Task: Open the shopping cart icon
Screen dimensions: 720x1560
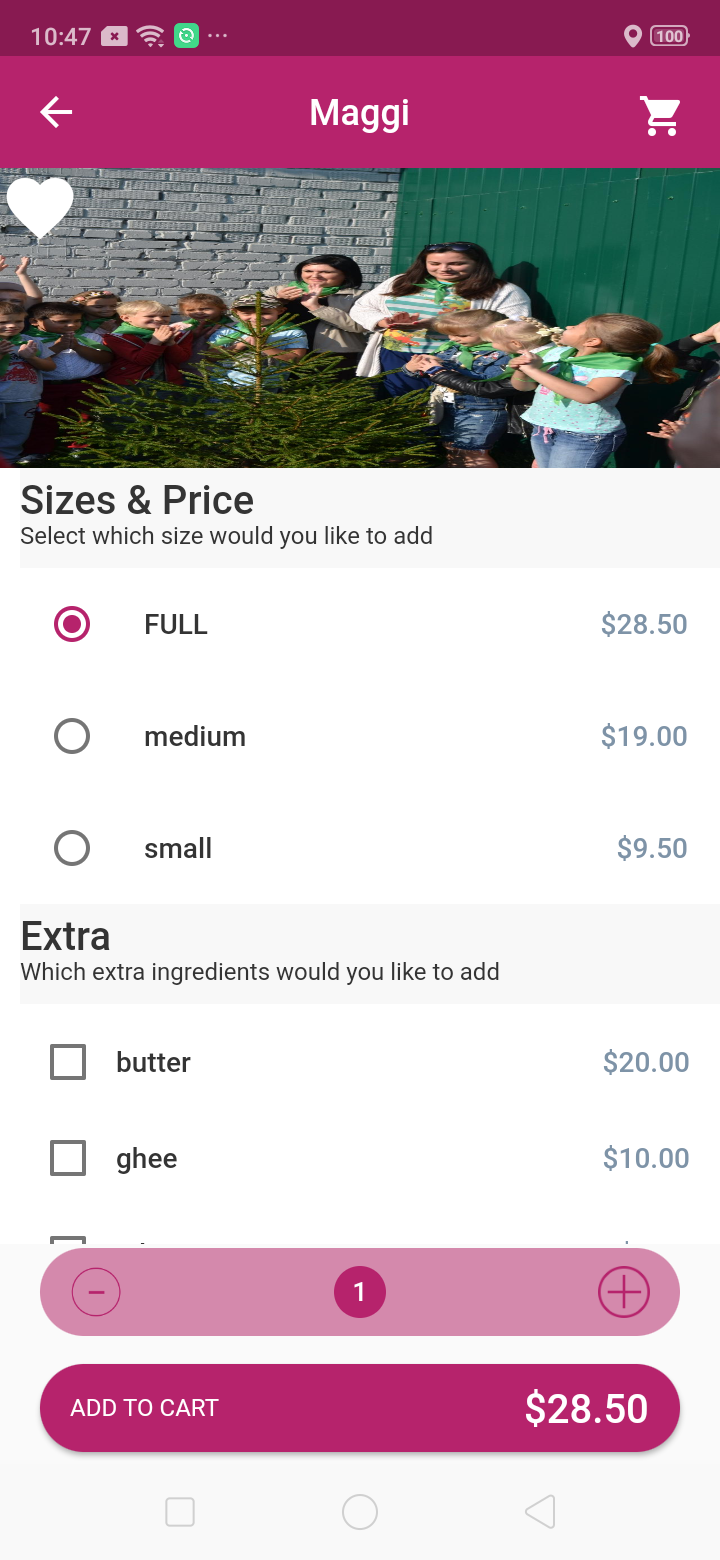Action: (x=661, y=115)
